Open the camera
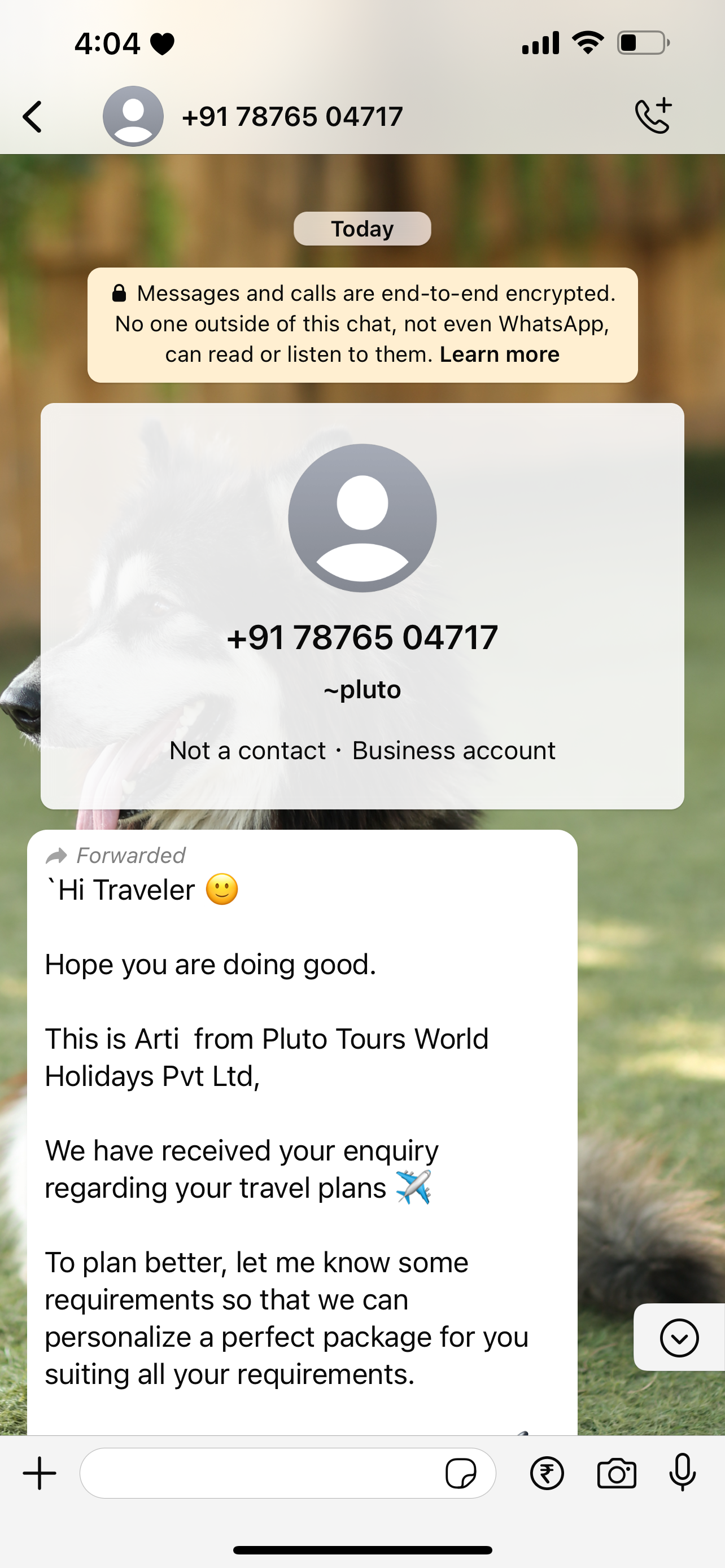 [x=616, y=1473]
